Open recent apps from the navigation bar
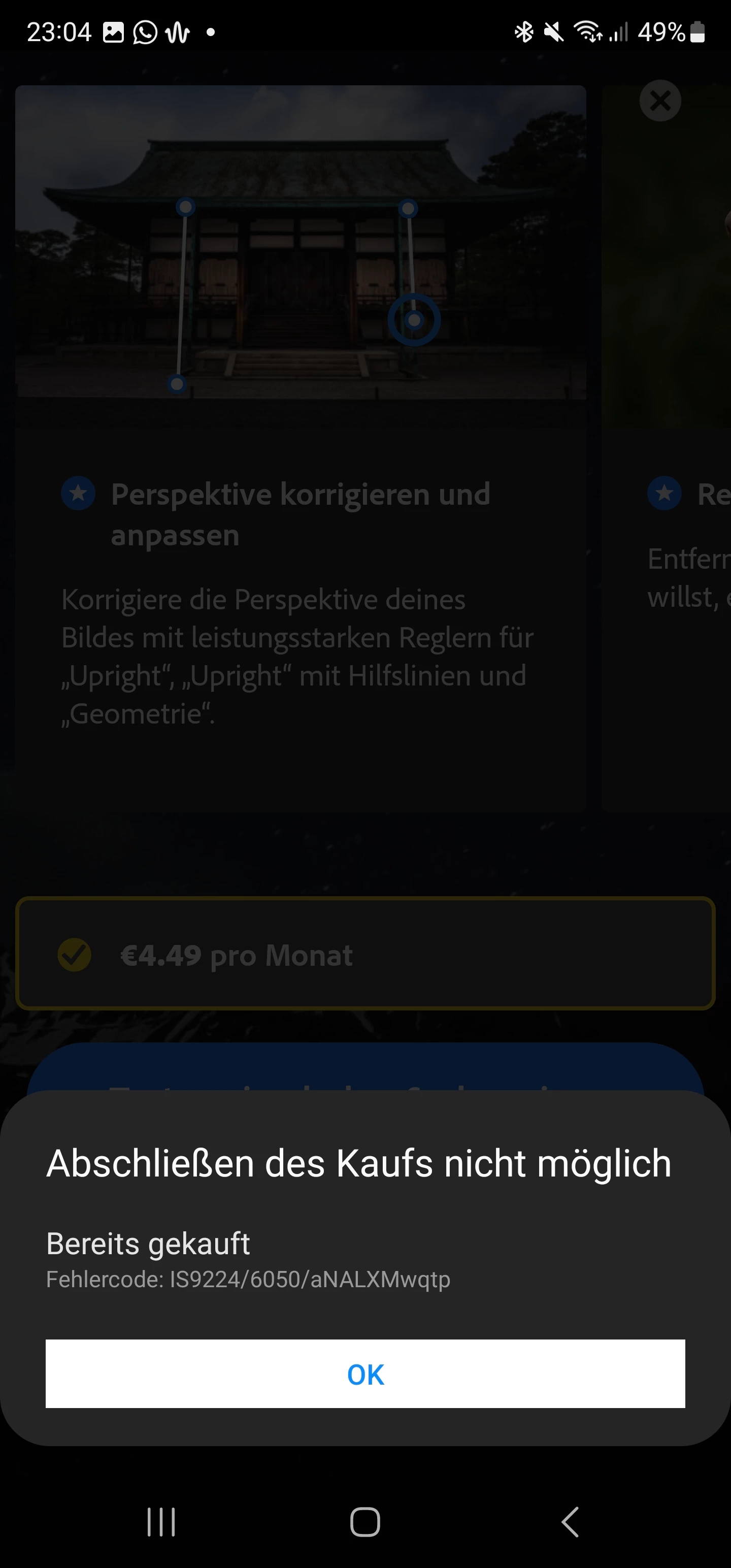This screenshot has width=731, height=1568. tap(161, 1522)
